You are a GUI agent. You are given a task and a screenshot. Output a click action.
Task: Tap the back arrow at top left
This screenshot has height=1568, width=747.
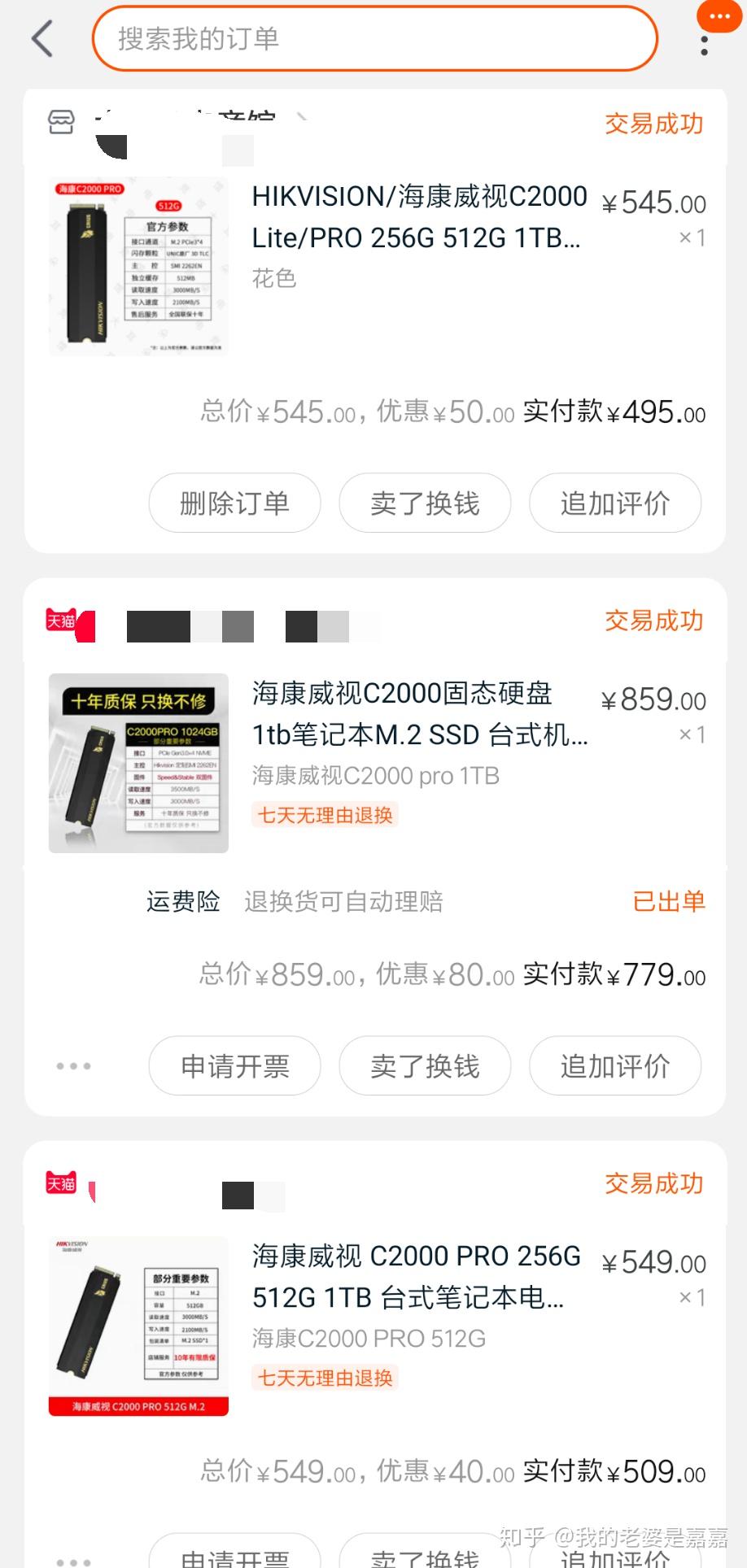coord(41,39)
